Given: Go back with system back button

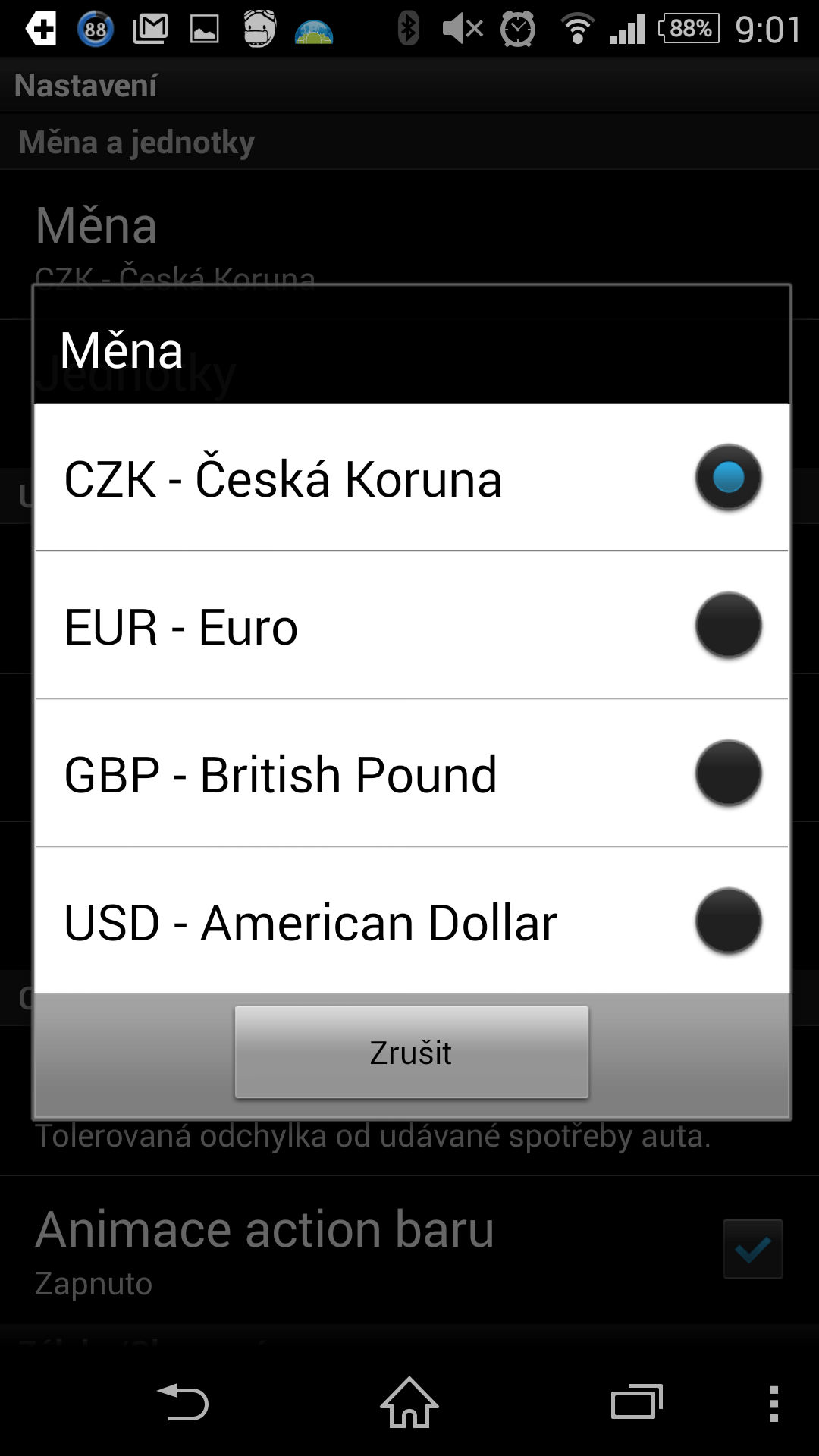Looking at the screenshot, I should click(x=183, y=1402).
